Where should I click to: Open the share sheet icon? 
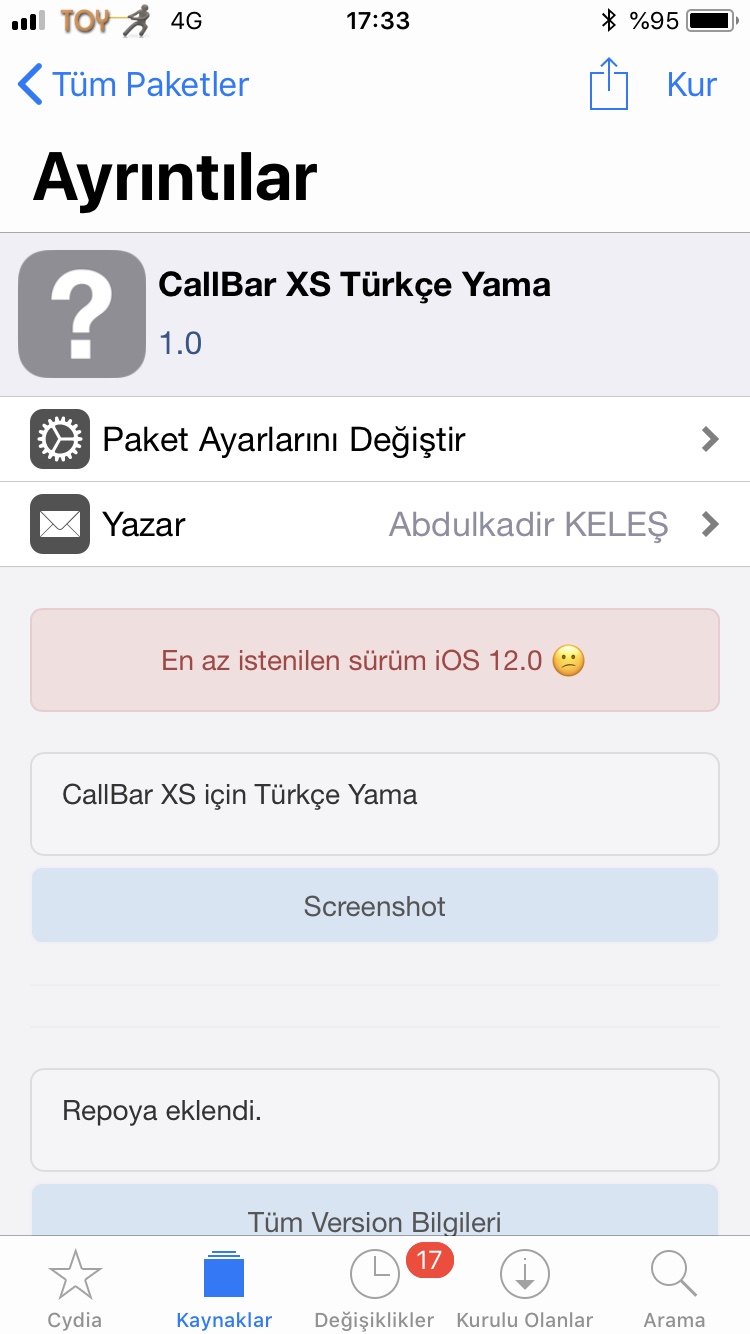(608, 85)
